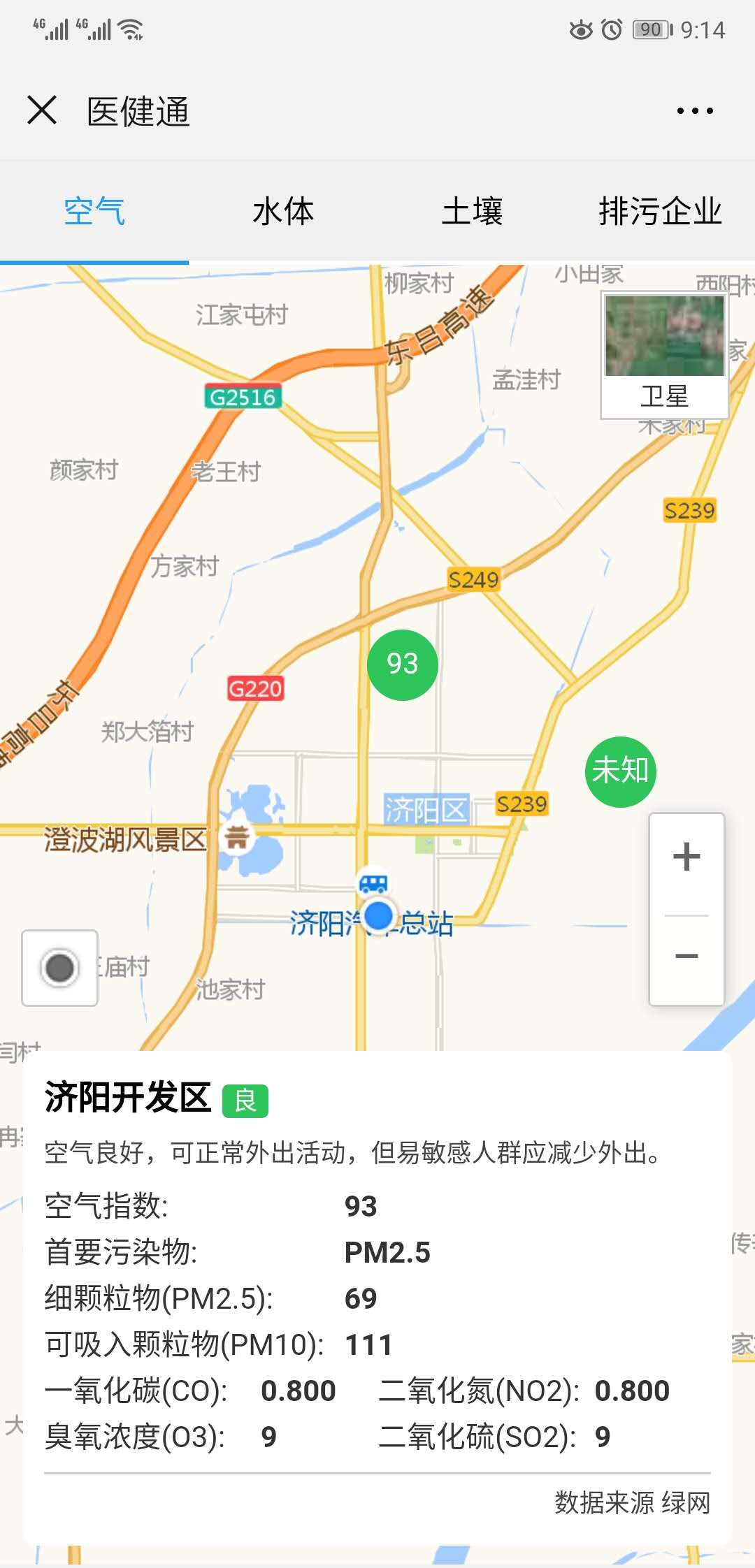Open the three-dot overflow menu
This screenshot has height=1568, width=755.
coord(695,110)
